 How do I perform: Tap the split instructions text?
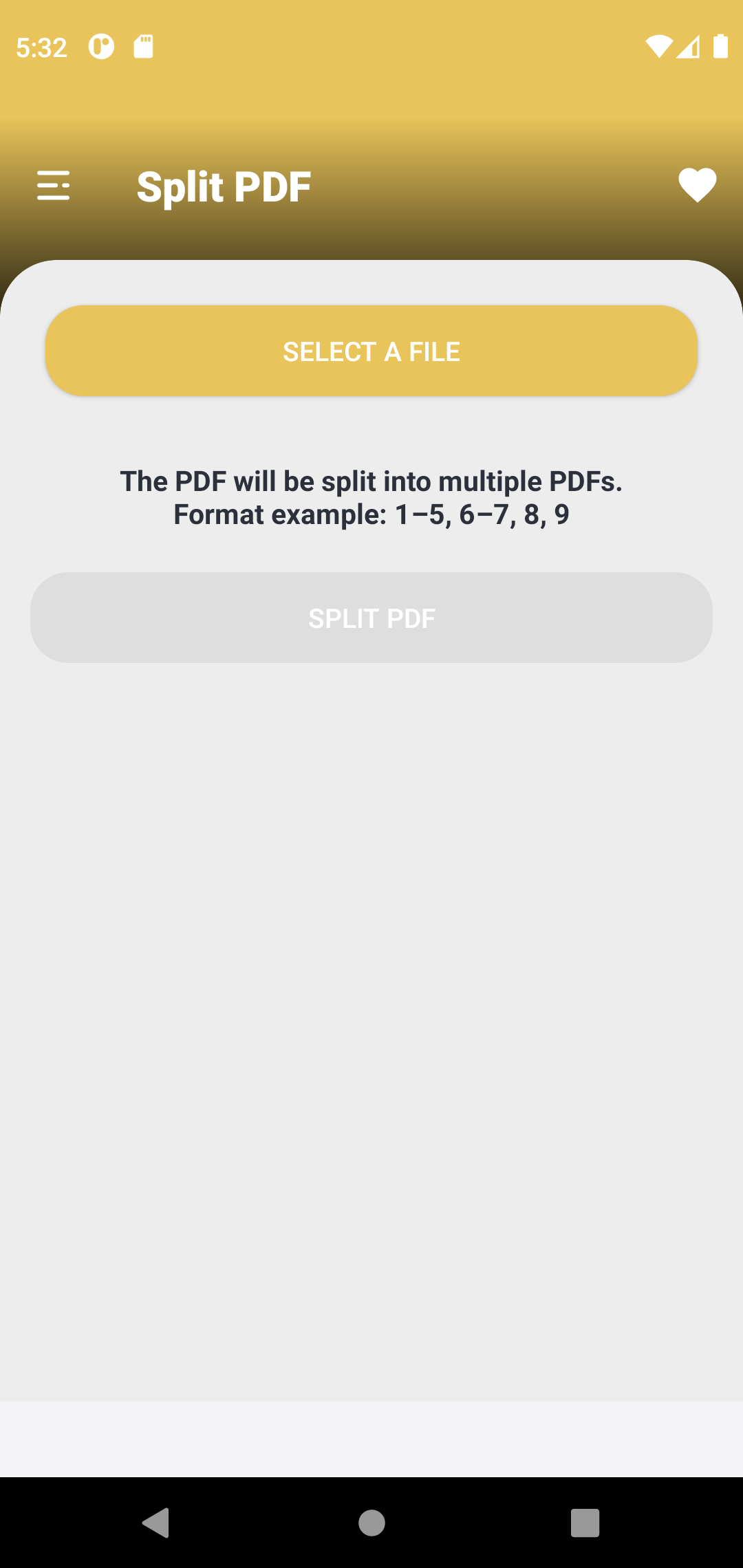pyautogui.click(x=371, y=481)
